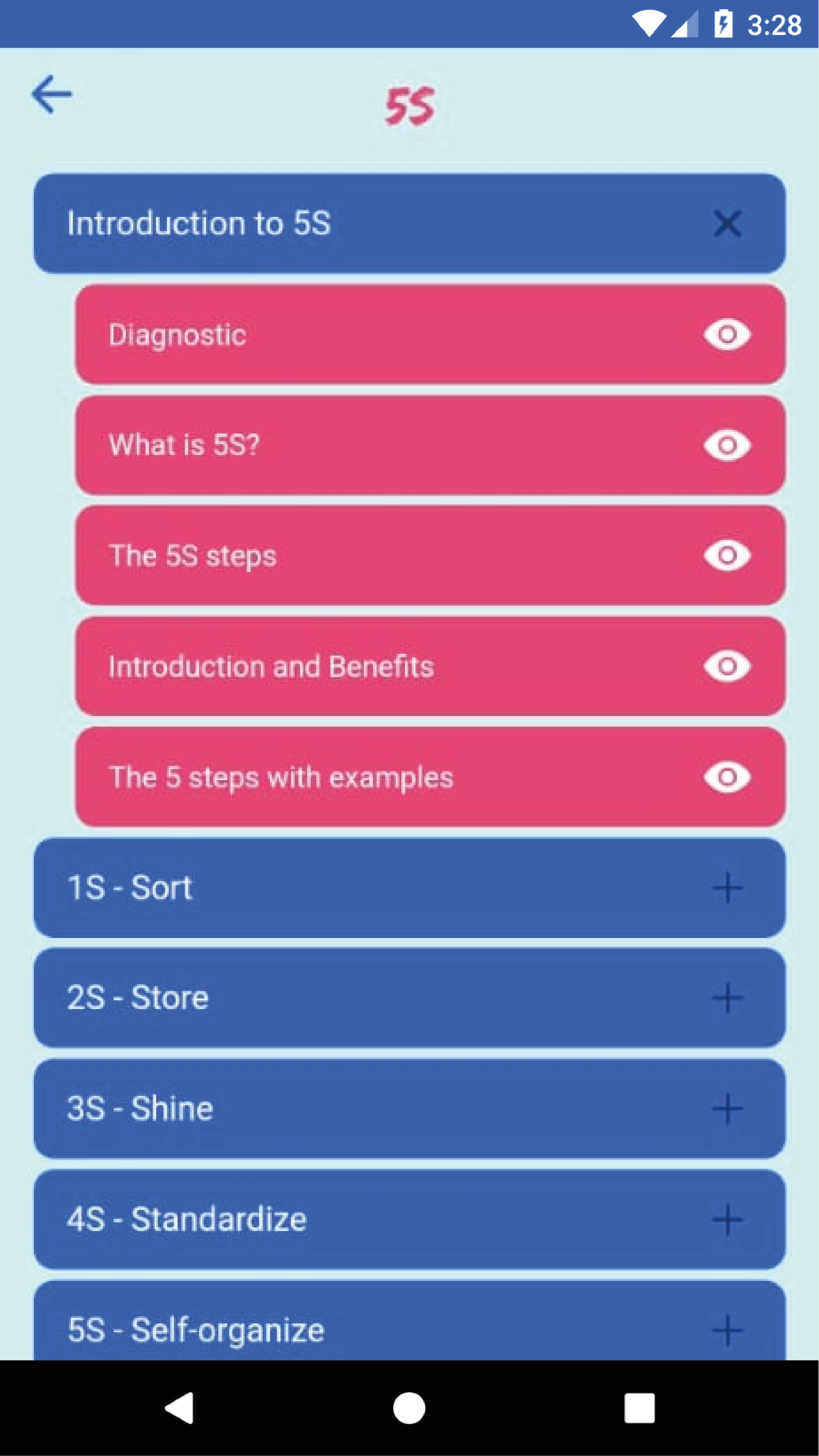Go back using the top-left arrow

click(x=51, y=94)
